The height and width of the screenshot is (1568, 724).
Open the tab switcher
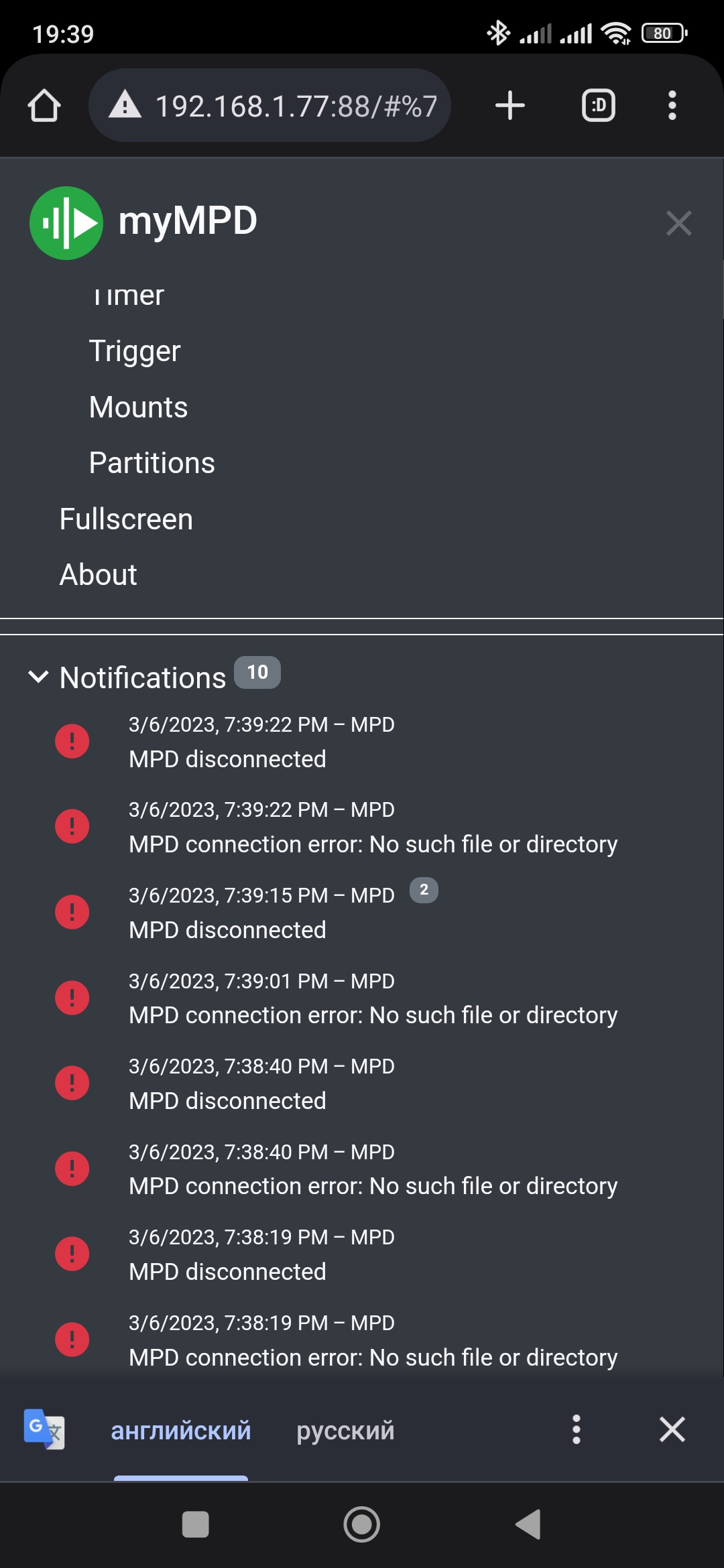click(599, 105)
